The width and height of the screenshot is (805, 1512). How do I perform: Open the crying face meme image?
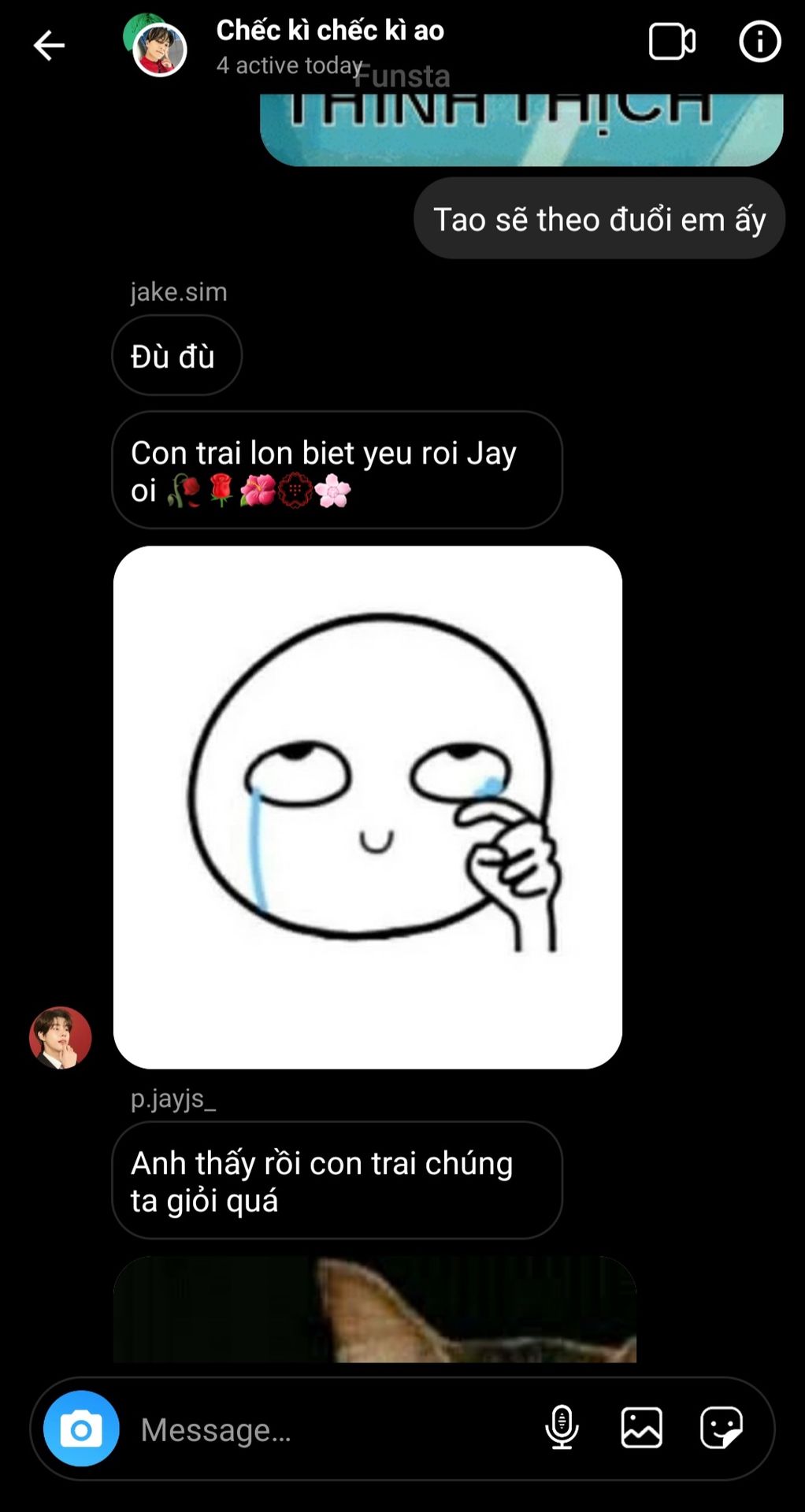[x=367, y=806]
